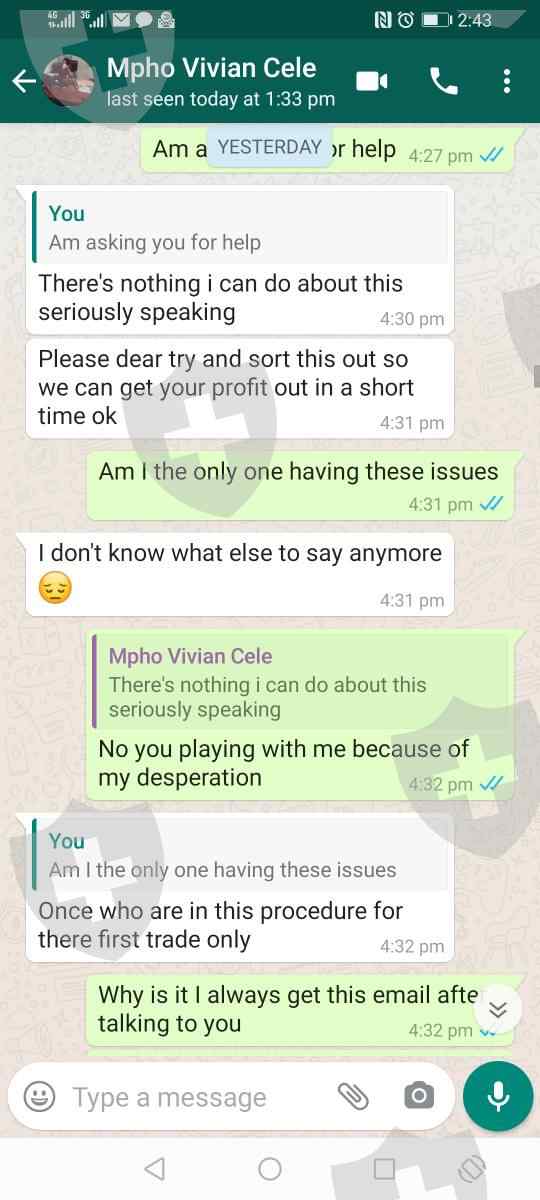The width and height of the screenshot is (540, 1200).
Task: Tap the system home button
Action: click(x=270, y=1168)
